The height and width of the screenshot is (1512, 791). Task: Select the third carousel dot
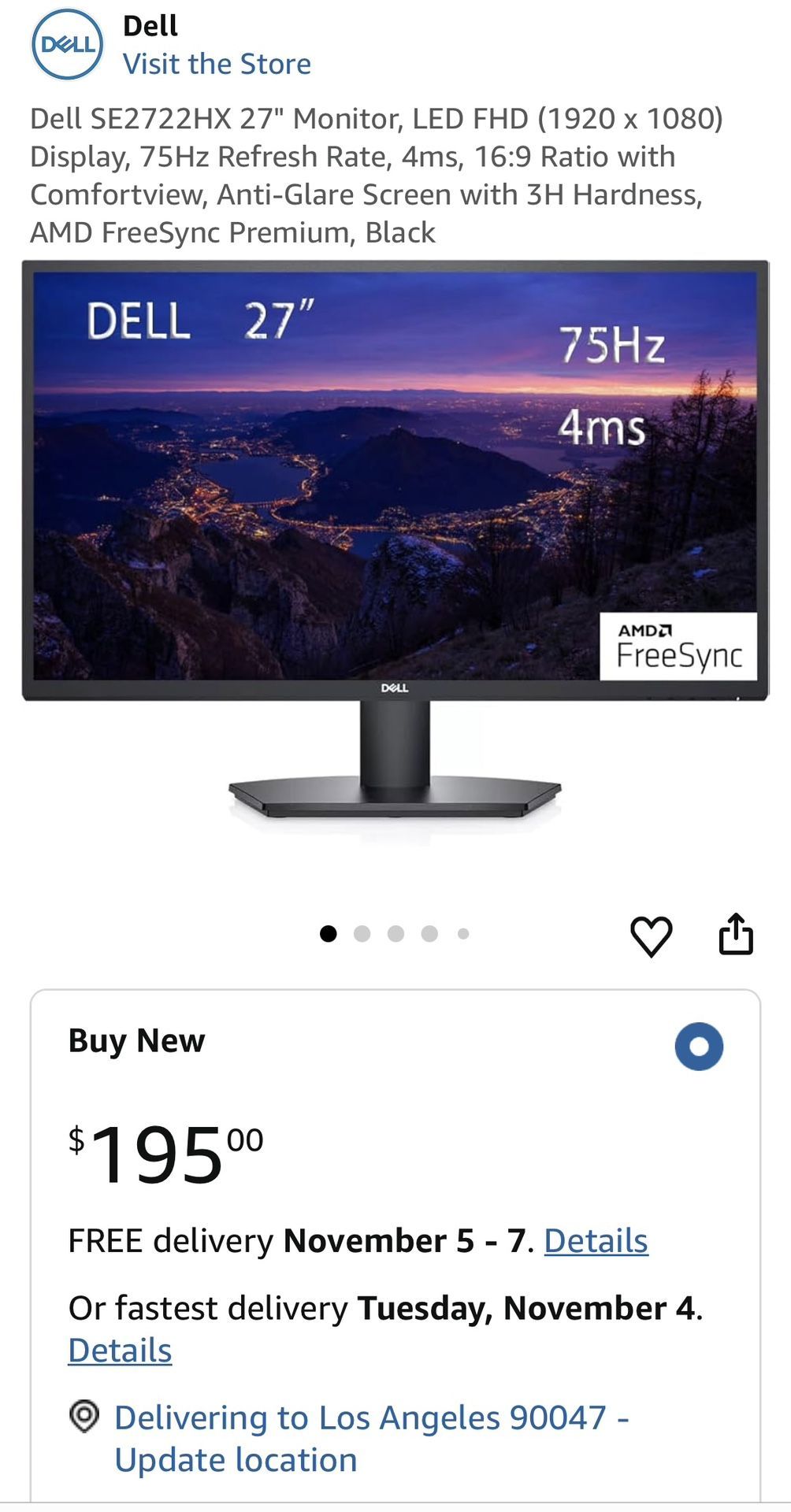(395, 932)
